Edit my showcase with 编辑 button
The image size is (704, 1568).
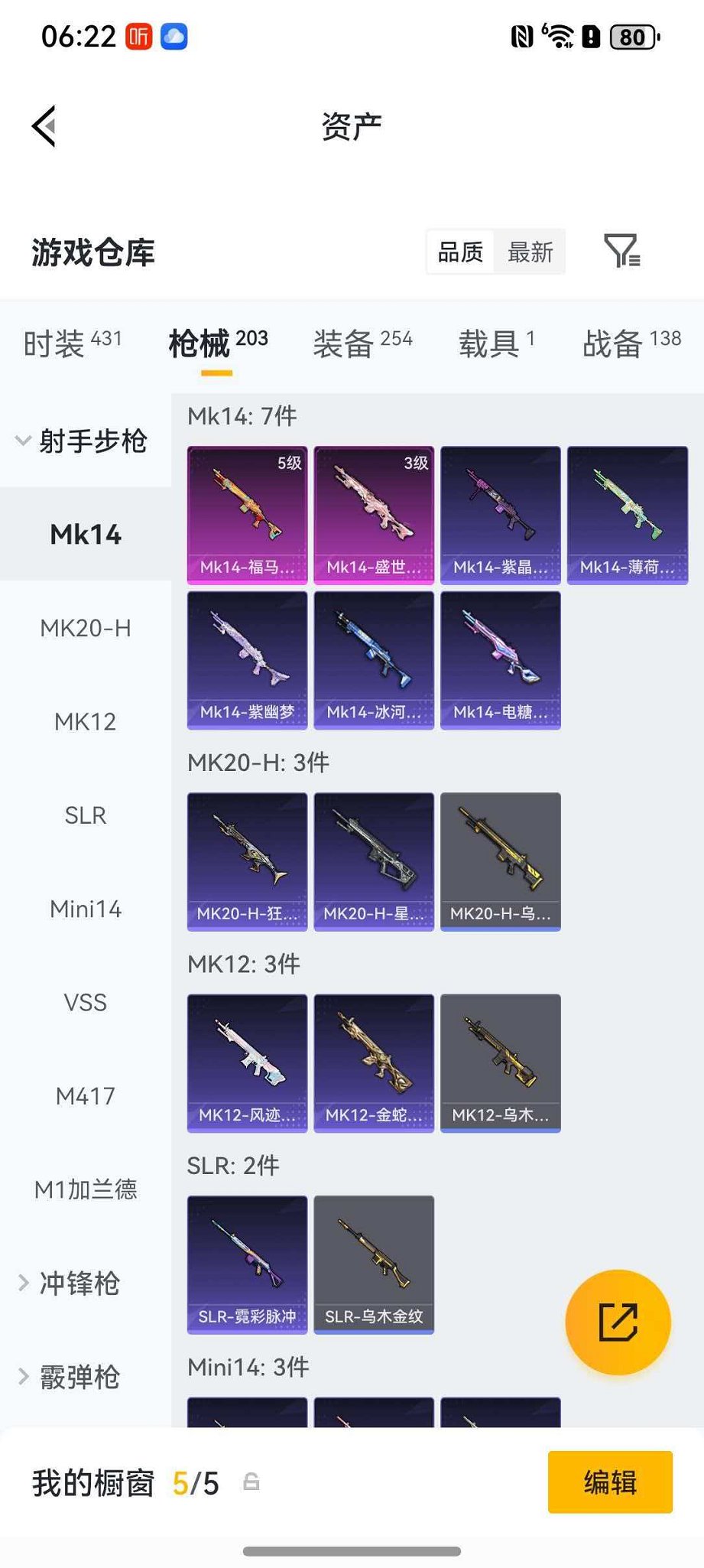point(609,1482)
